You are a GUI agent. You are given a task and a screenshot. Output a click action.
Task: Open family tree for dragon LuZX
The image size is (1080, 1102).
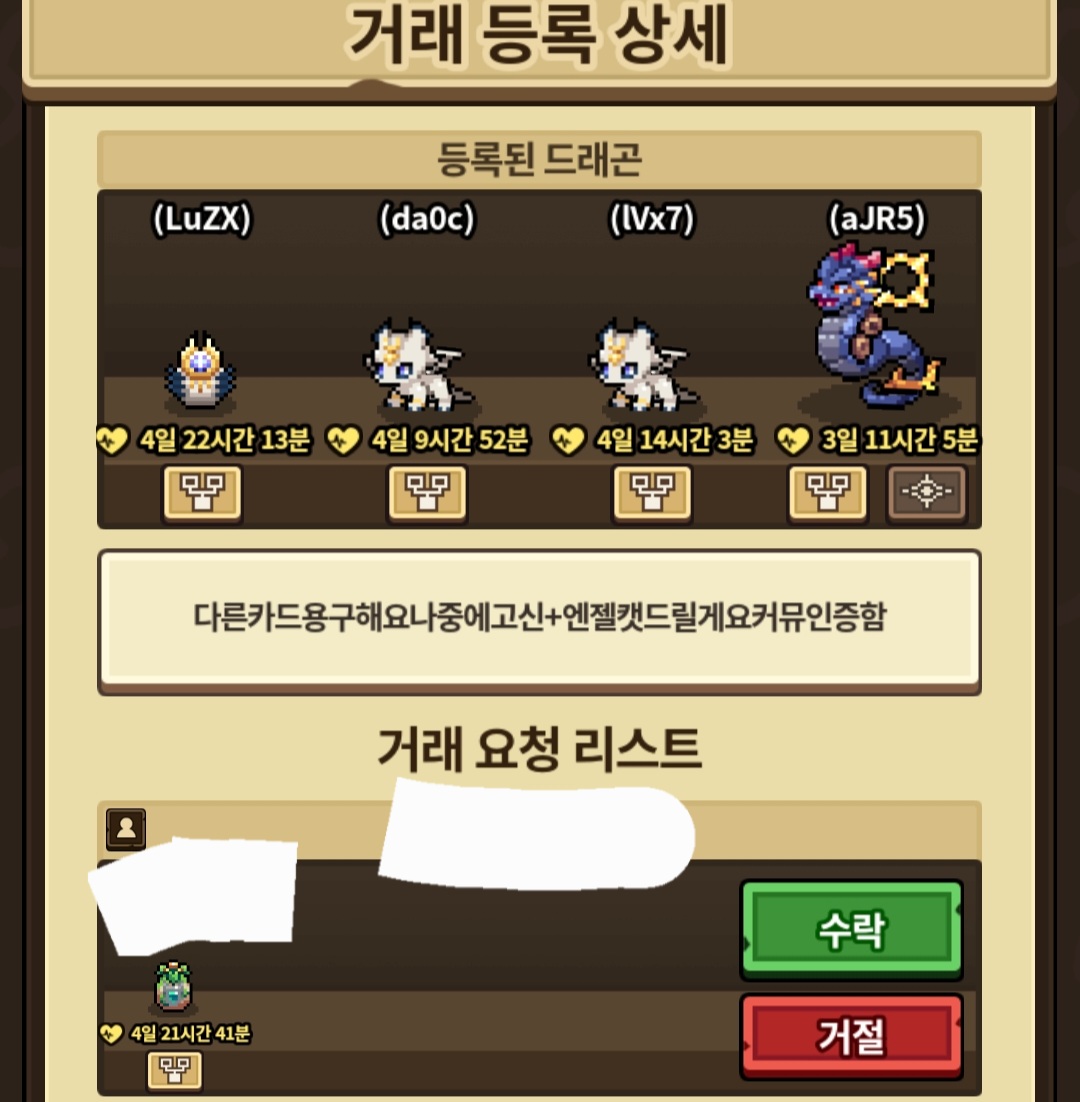pyautogui.click(x=202, y=493)
